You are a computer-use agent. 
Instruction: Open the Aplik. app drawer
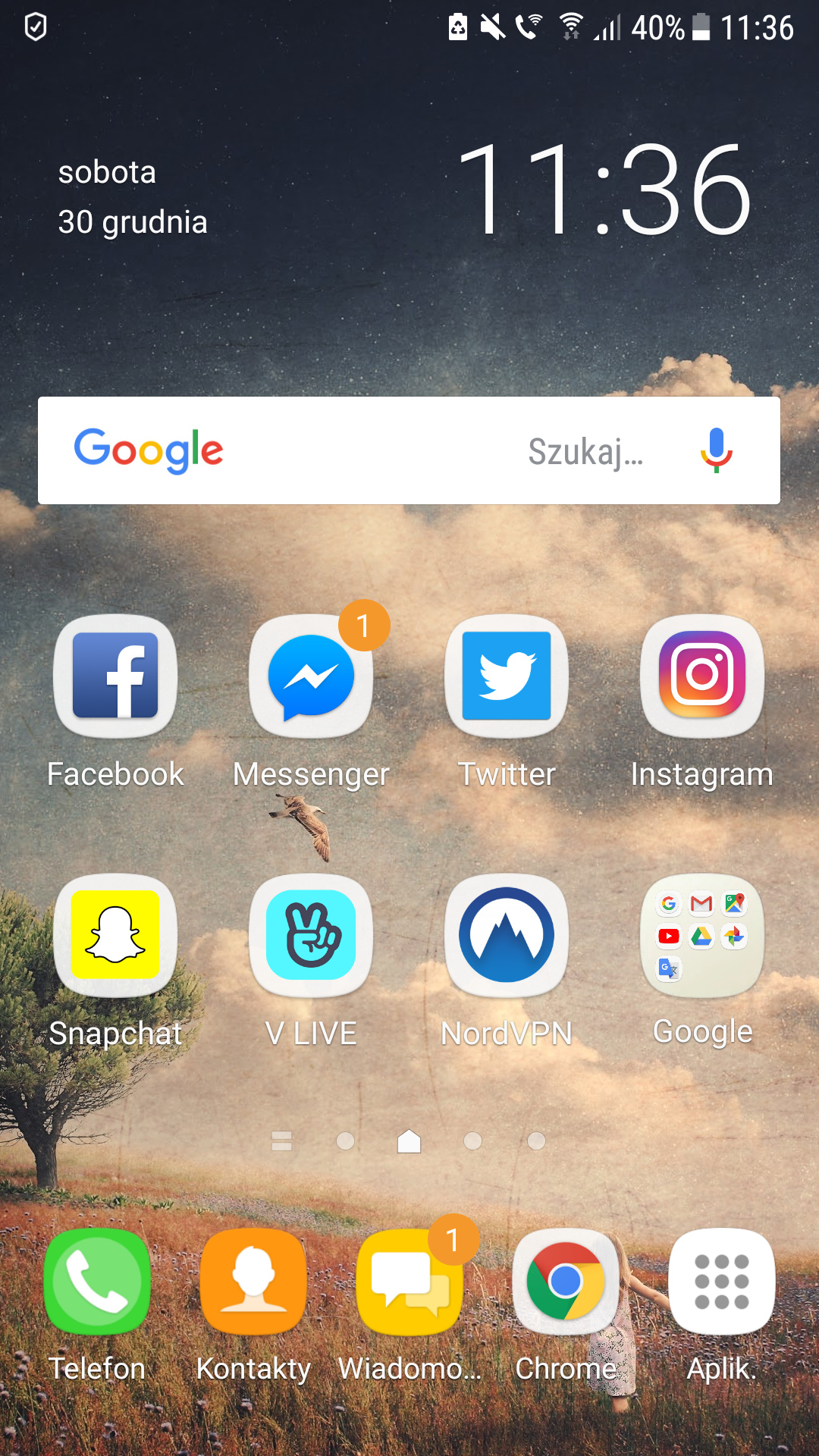(722, 1282)
